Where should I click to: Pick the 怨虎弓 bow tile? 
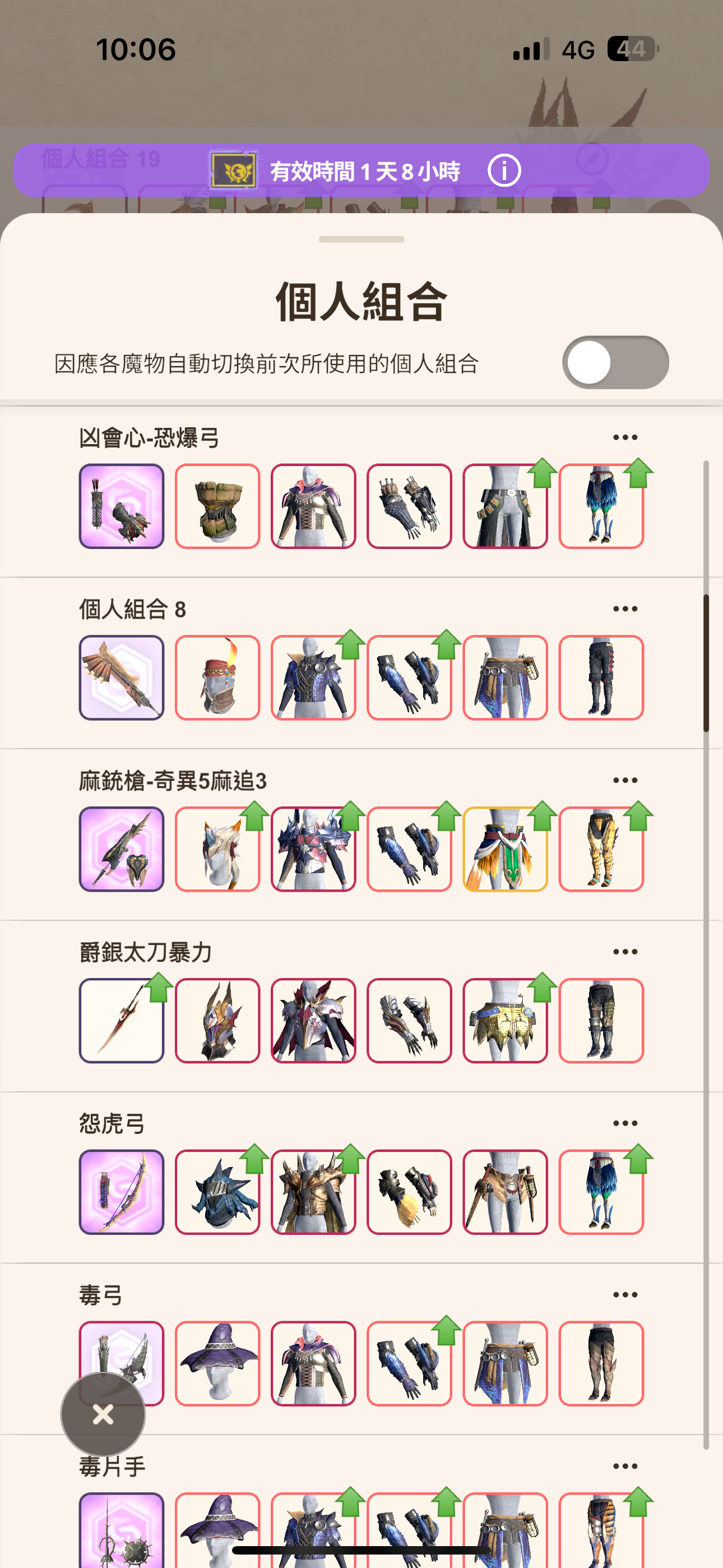pyautogui.click(x=121, y=1192)
